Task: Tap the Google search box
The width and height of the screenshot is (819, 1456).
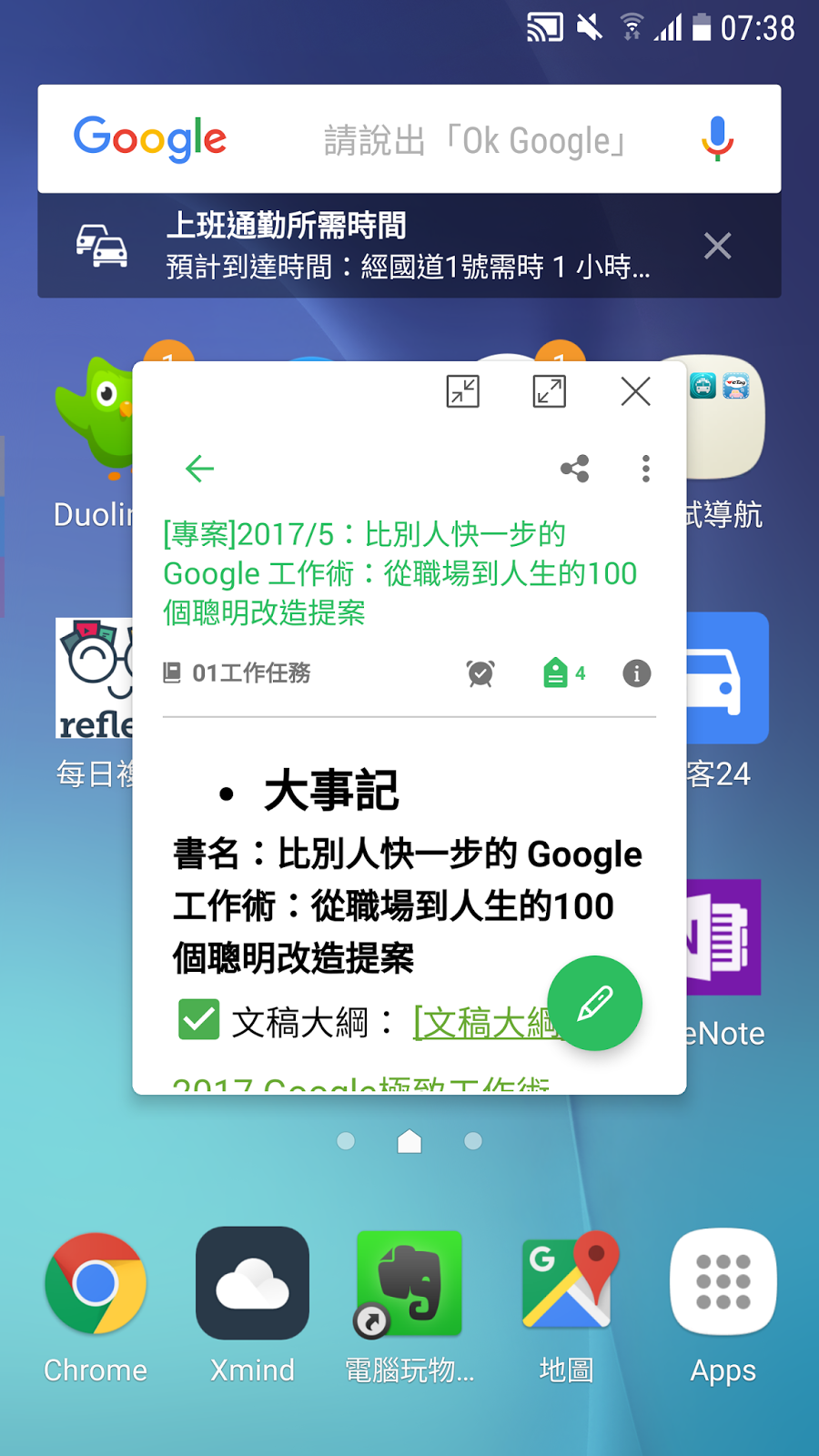Action: (x=409, y=138)
